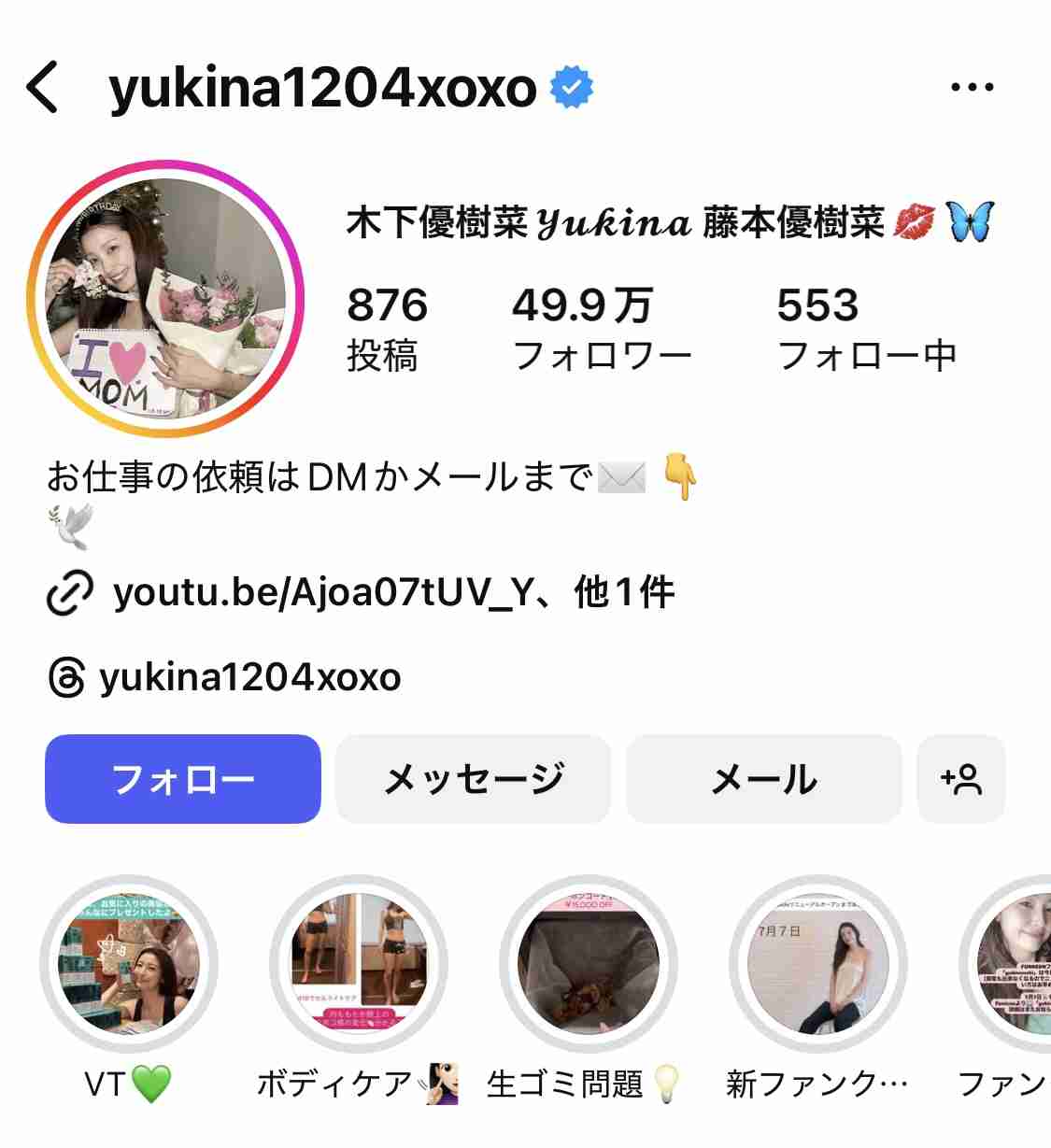Click the back arrow to return

click(42, 87)
